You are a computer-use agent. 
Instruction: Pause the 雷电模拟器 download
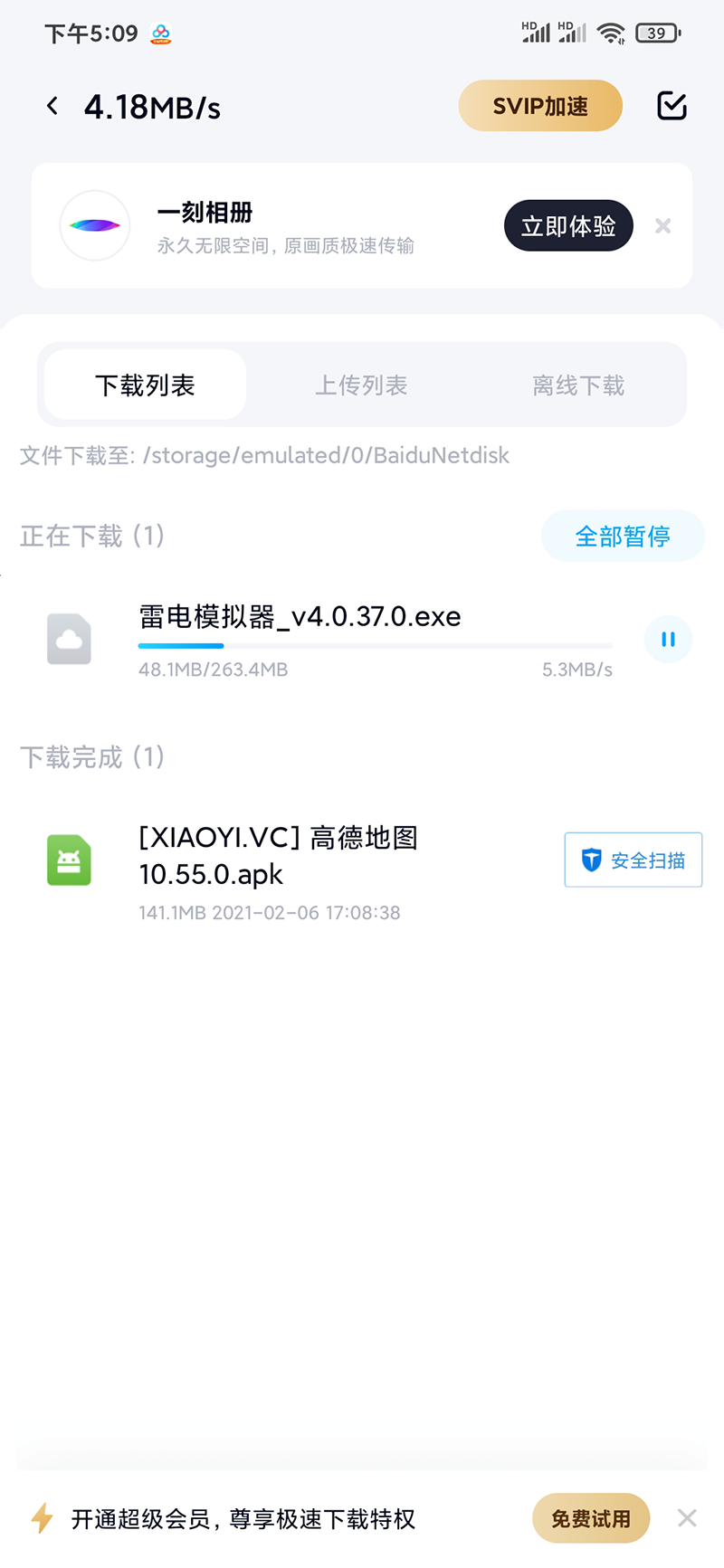tap(668, 640)
